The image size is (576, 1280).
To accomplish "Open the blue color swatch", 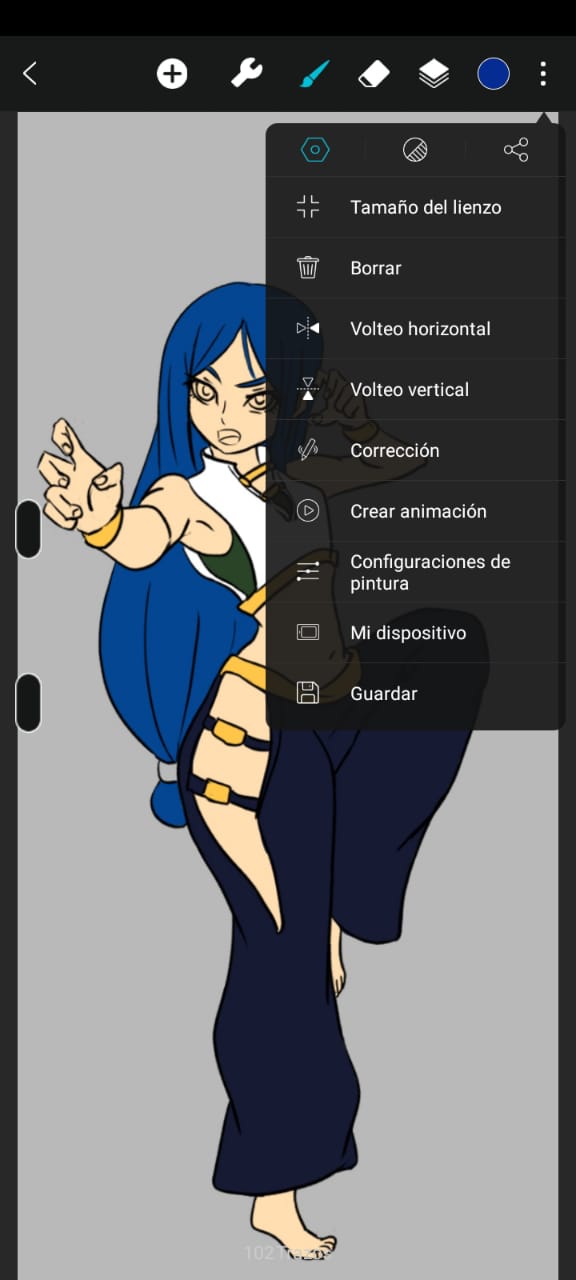I will pos(493,73).
